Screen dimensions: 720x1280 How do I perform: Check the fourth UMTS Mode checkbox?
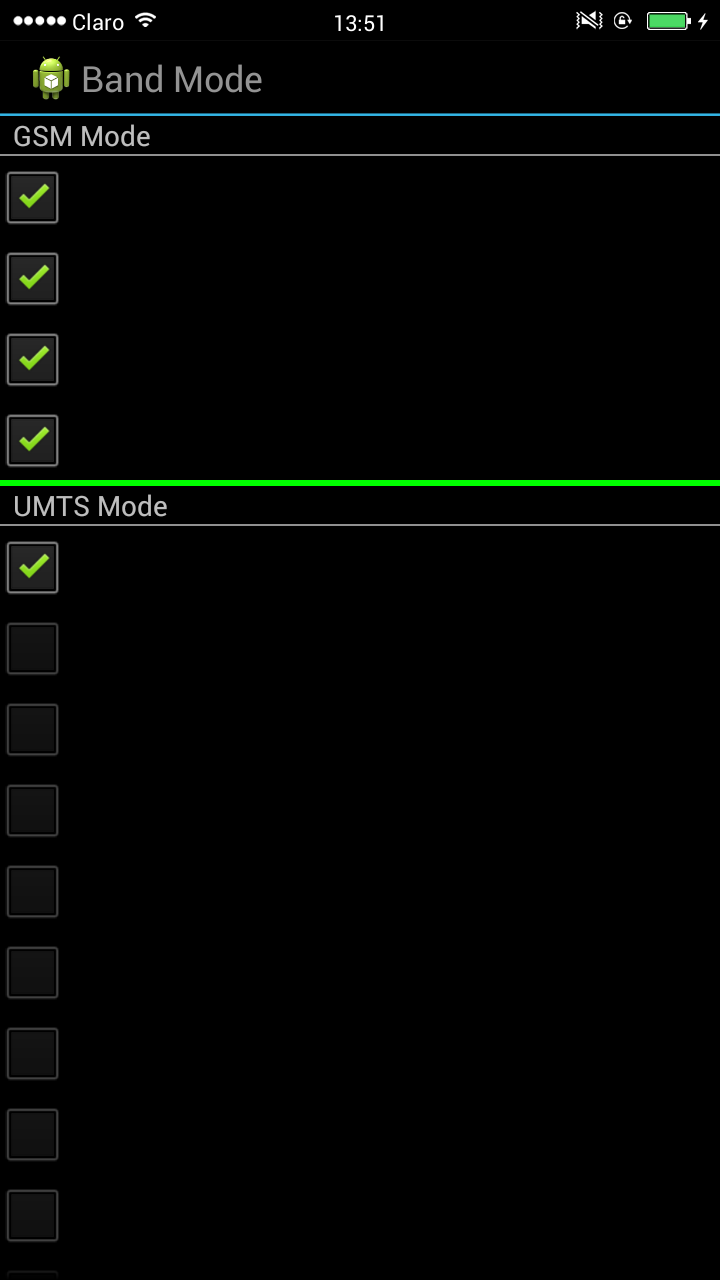point(33,810)
